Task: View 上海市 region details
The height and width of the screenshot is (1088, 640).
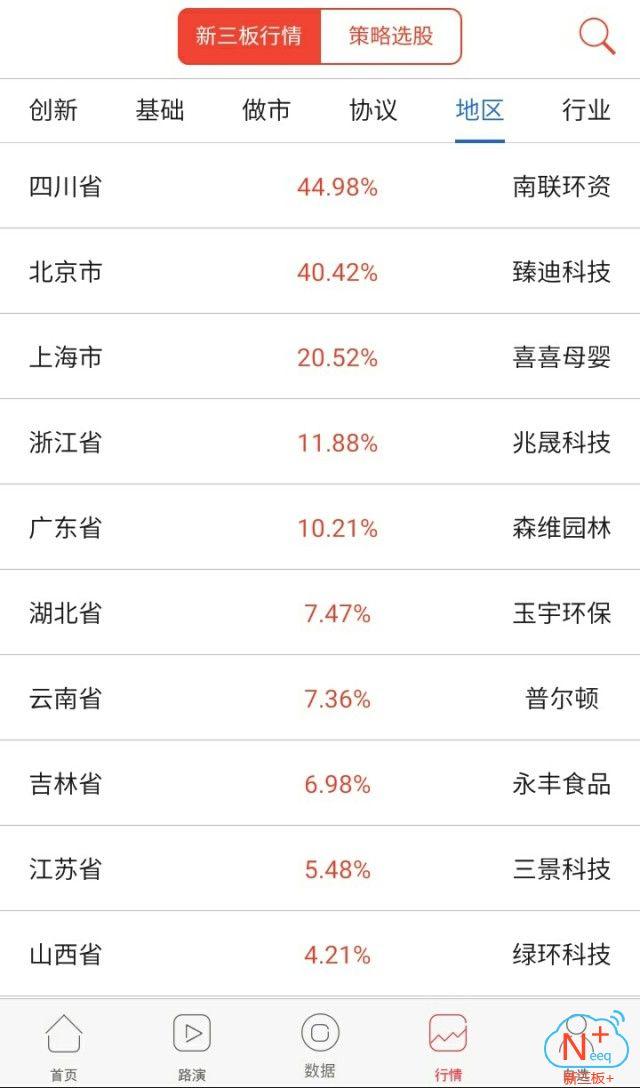Action: [320, 357]
